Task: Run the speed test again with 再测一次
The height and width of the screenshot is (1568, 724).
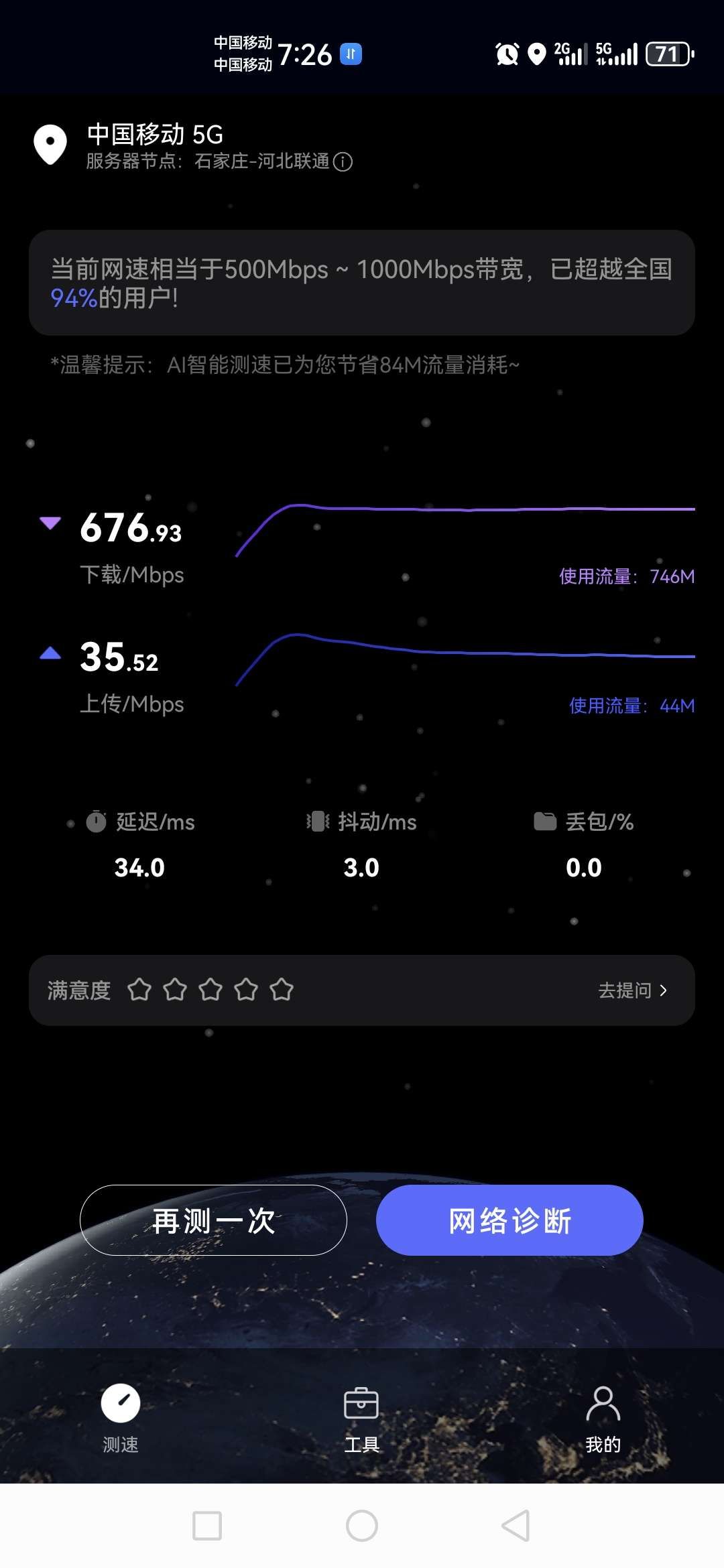Action: (213, 1220)
